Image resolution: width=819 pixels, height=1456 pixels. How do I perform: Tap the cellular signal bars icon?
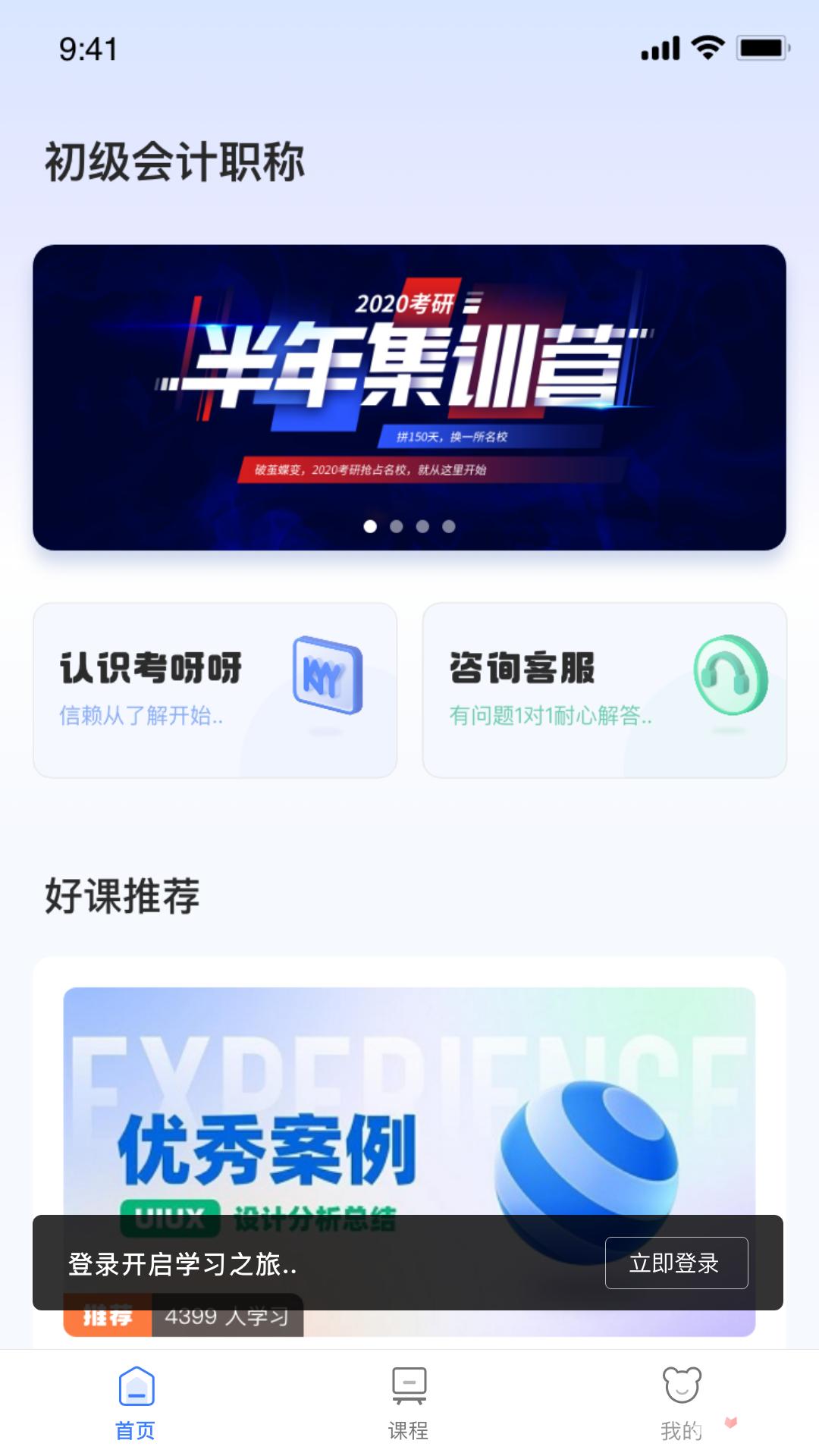(x=659, y=47)
